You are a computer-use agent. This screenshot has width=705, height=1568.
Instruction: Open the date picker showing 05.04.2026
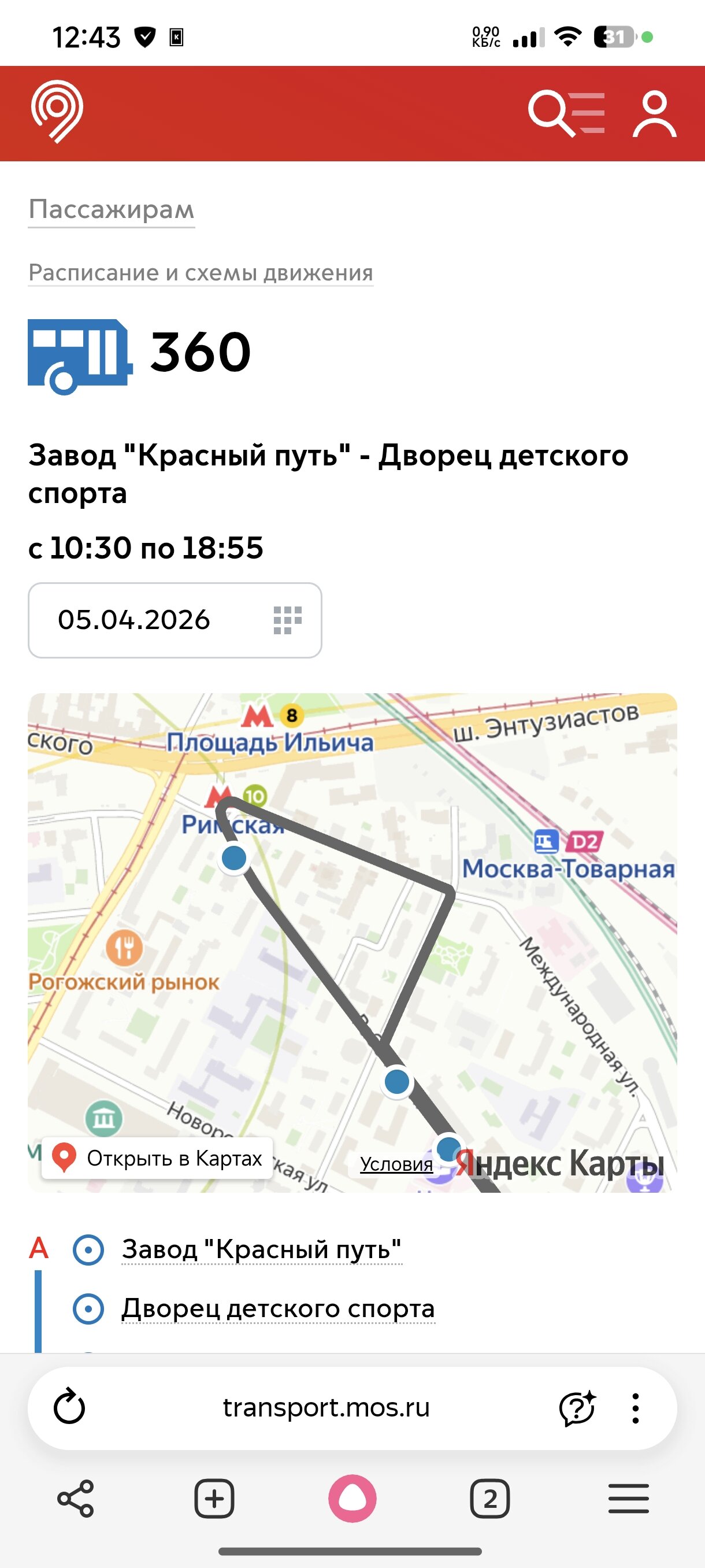point(175,620)
